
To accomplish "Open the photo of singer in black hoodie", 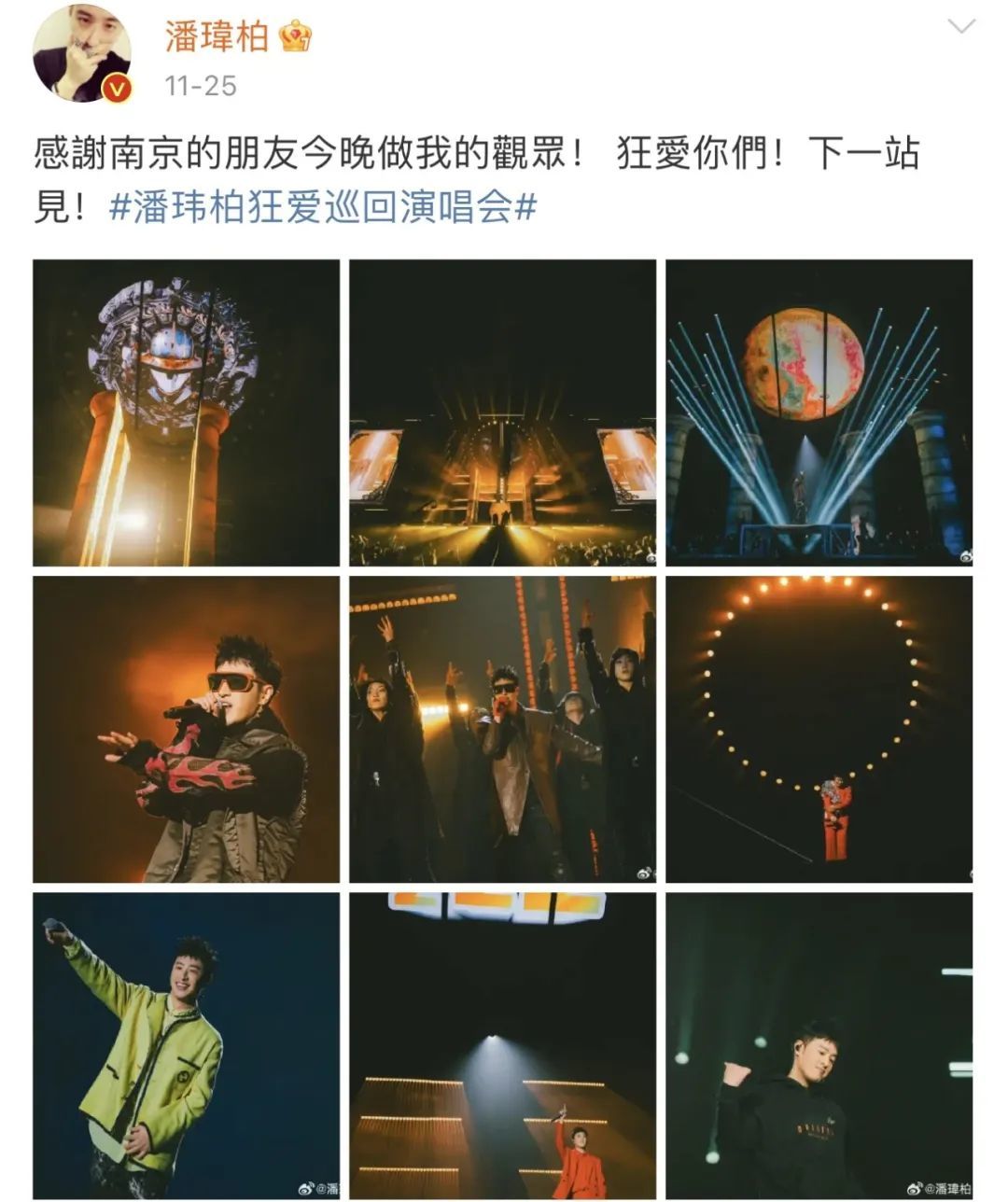I will [819, 1045].
